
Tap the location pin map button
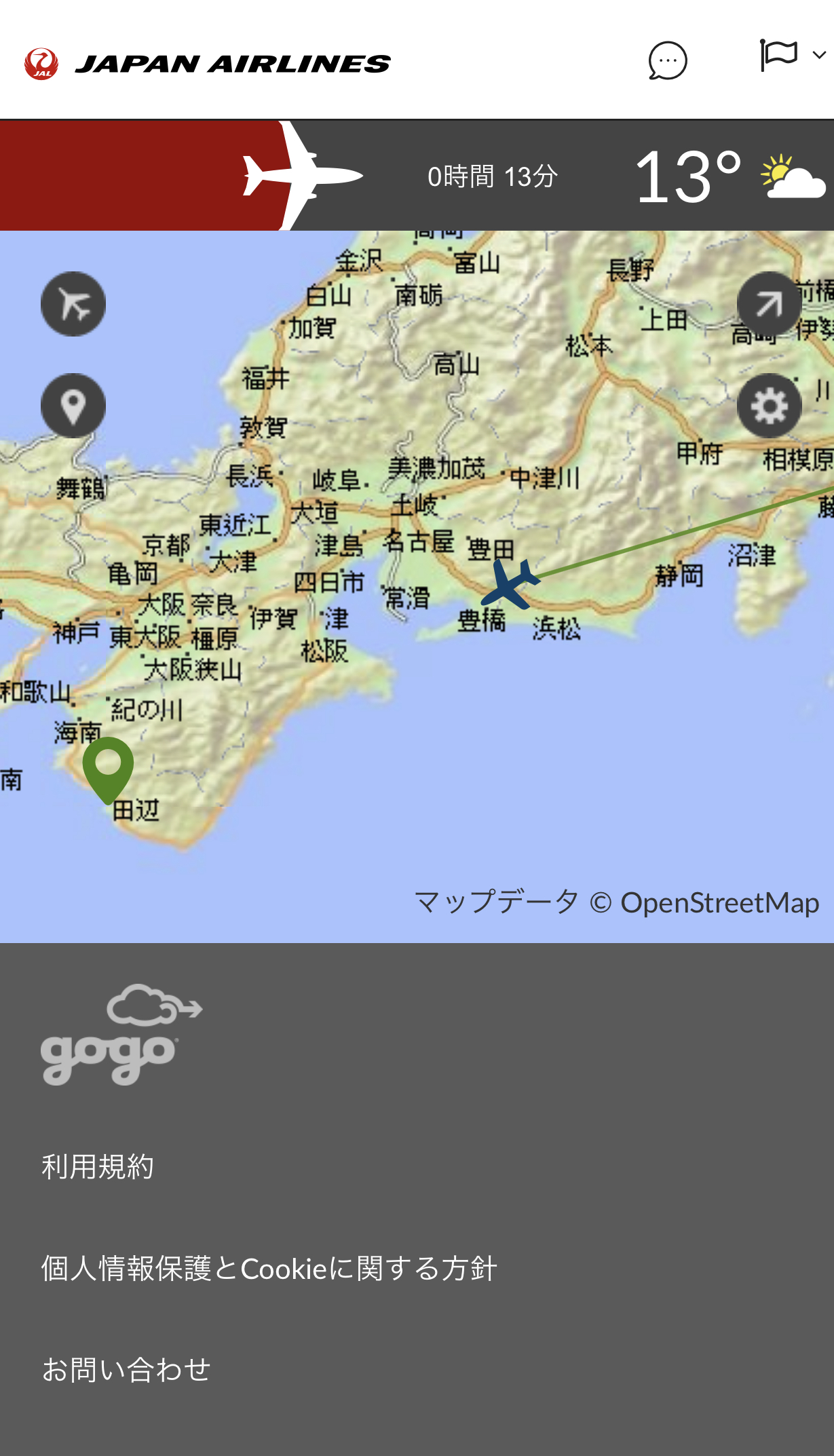73,406
